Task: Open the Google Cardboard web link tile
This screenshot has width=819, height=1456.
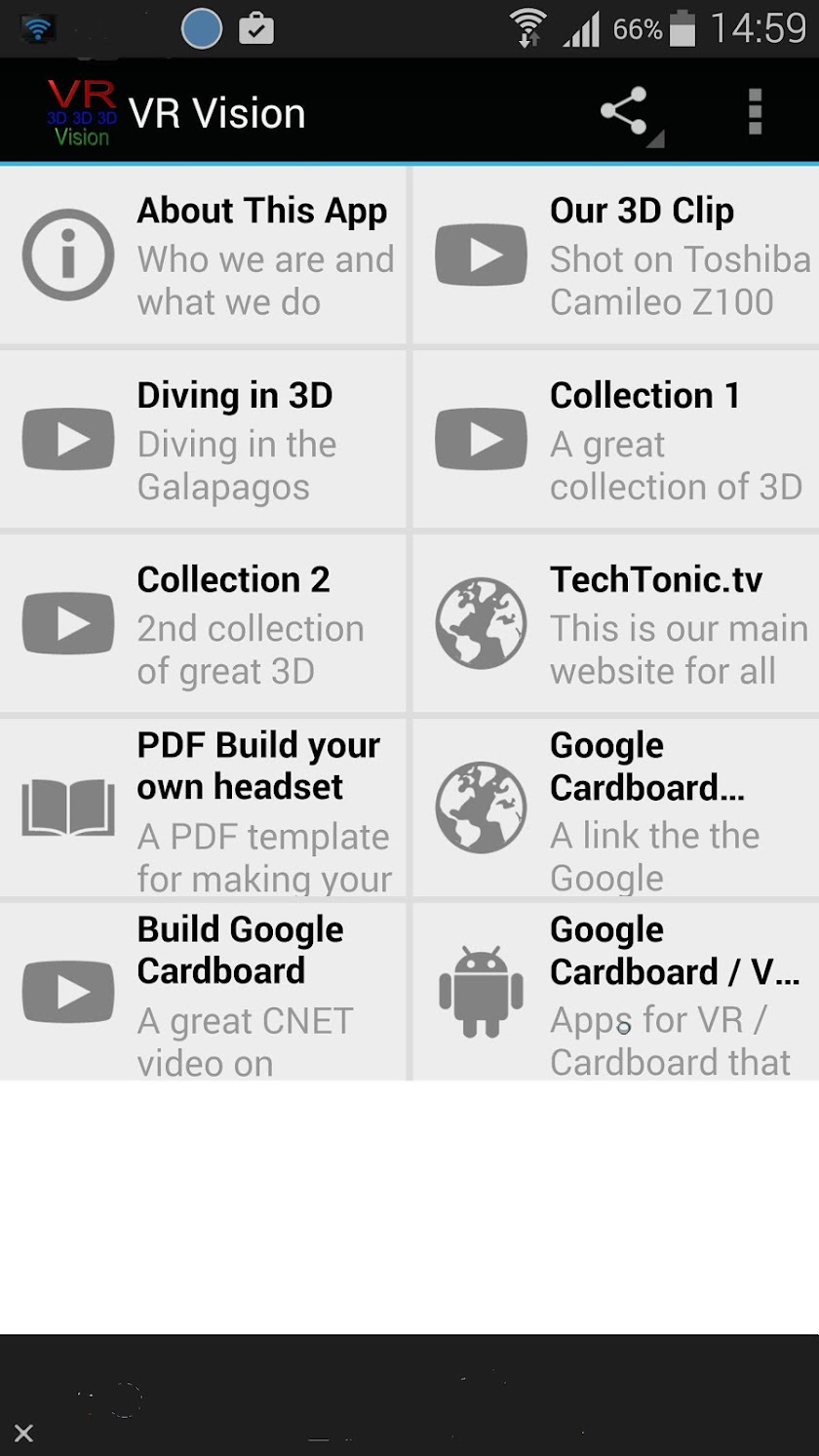Action: click(616, 807)
